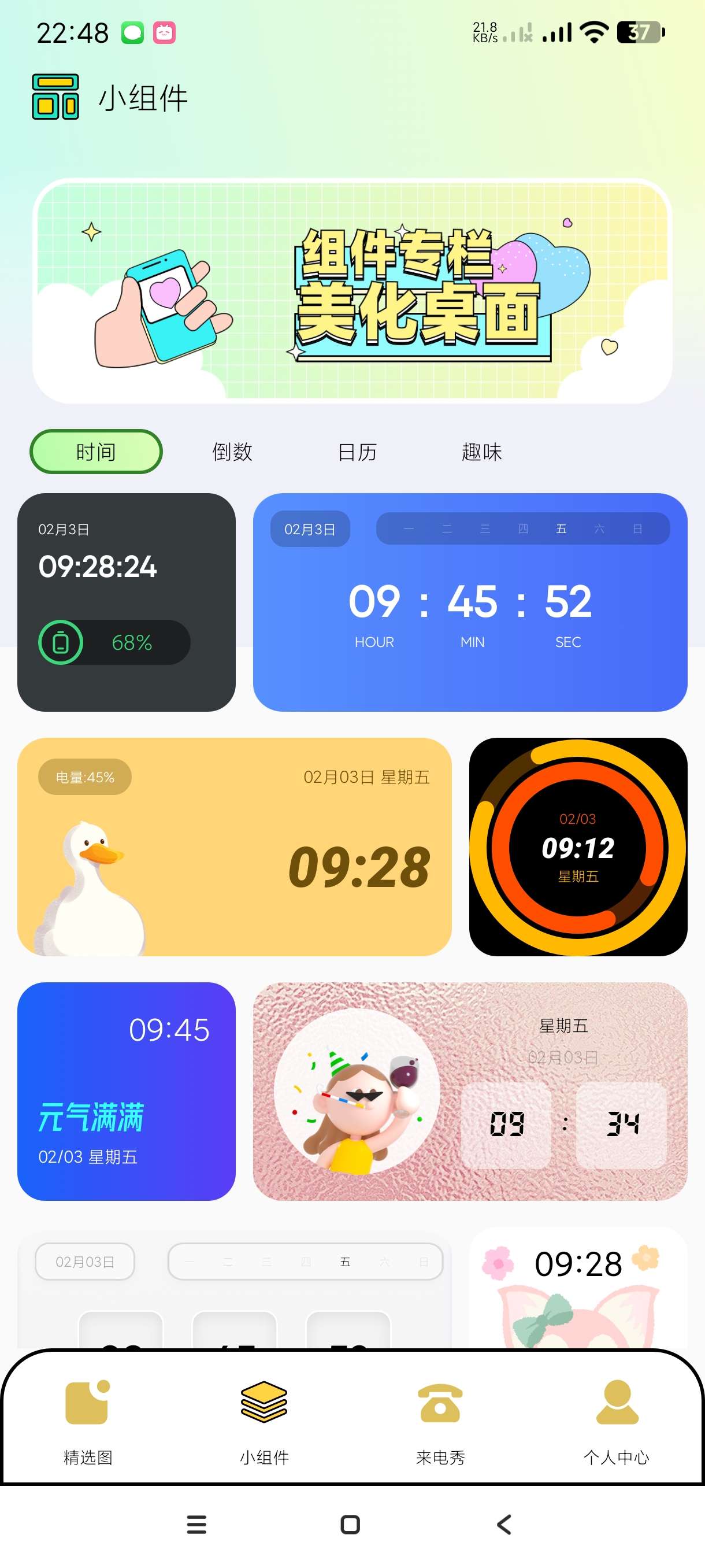Switch to the 来电秀 tab
The width and height of the screenshot is (705, 1568).
[440, 1420]
